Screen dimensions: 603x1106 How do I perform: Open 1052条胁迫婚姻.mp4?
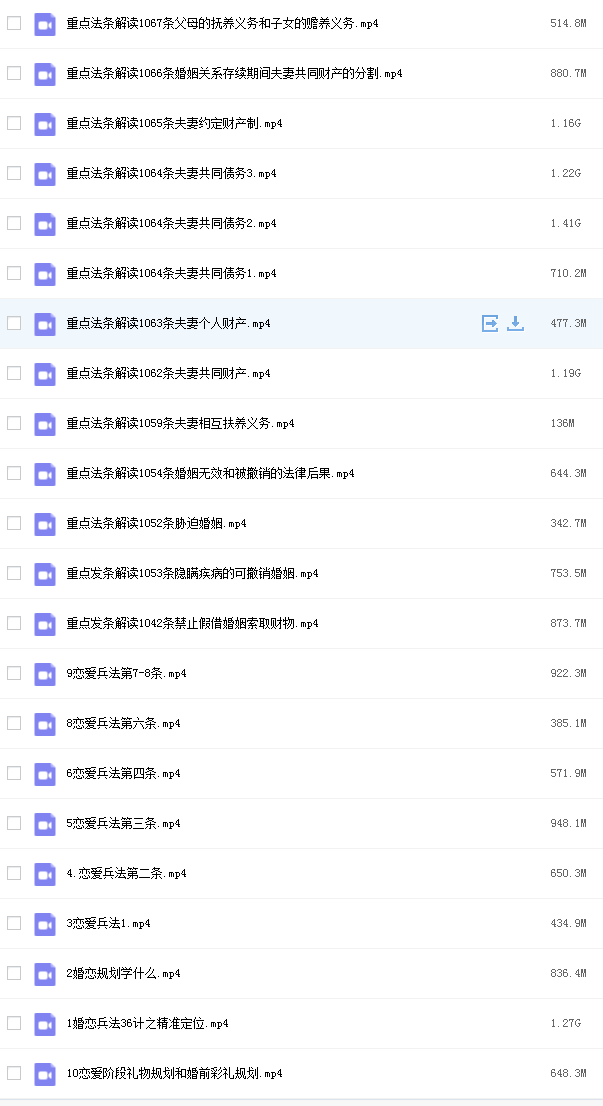(157, 523)
